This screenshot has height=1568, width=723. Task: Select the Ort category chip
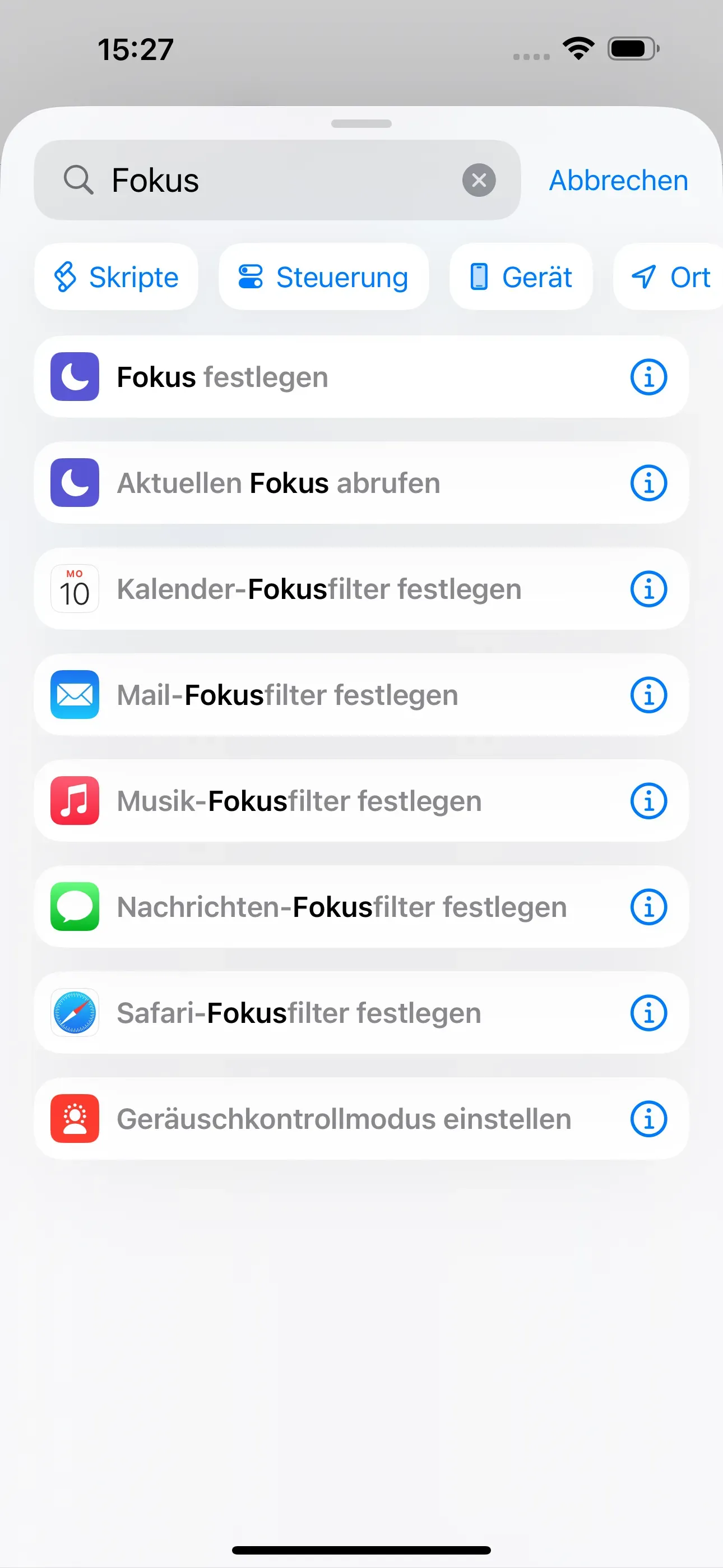coord(669,277)
